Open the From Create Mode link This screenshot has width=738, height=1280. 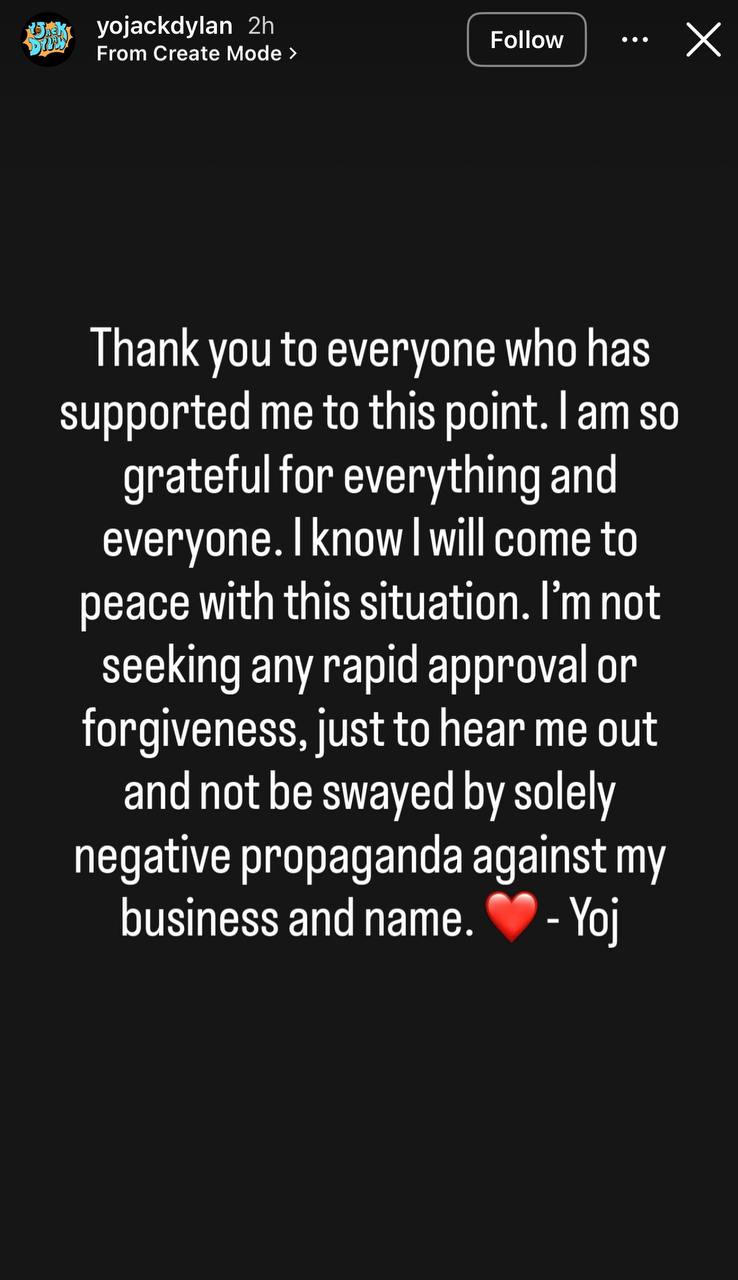197,54
